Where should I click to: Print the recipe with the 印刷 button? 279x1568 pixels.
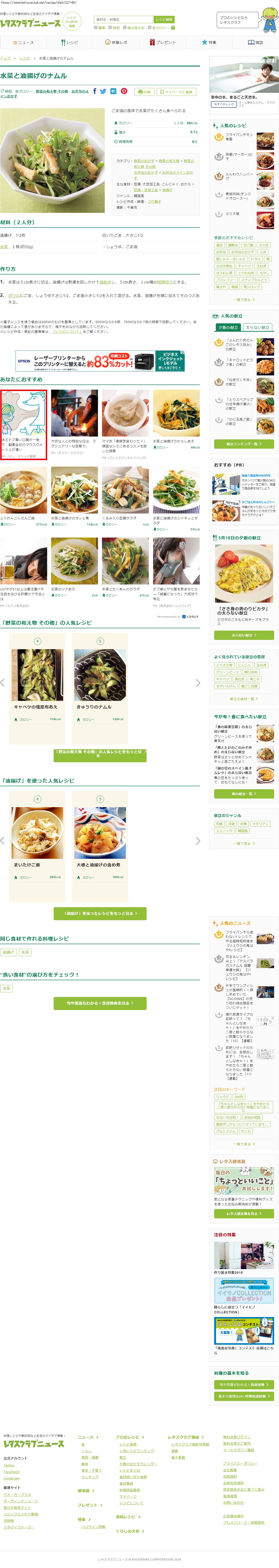144,92
